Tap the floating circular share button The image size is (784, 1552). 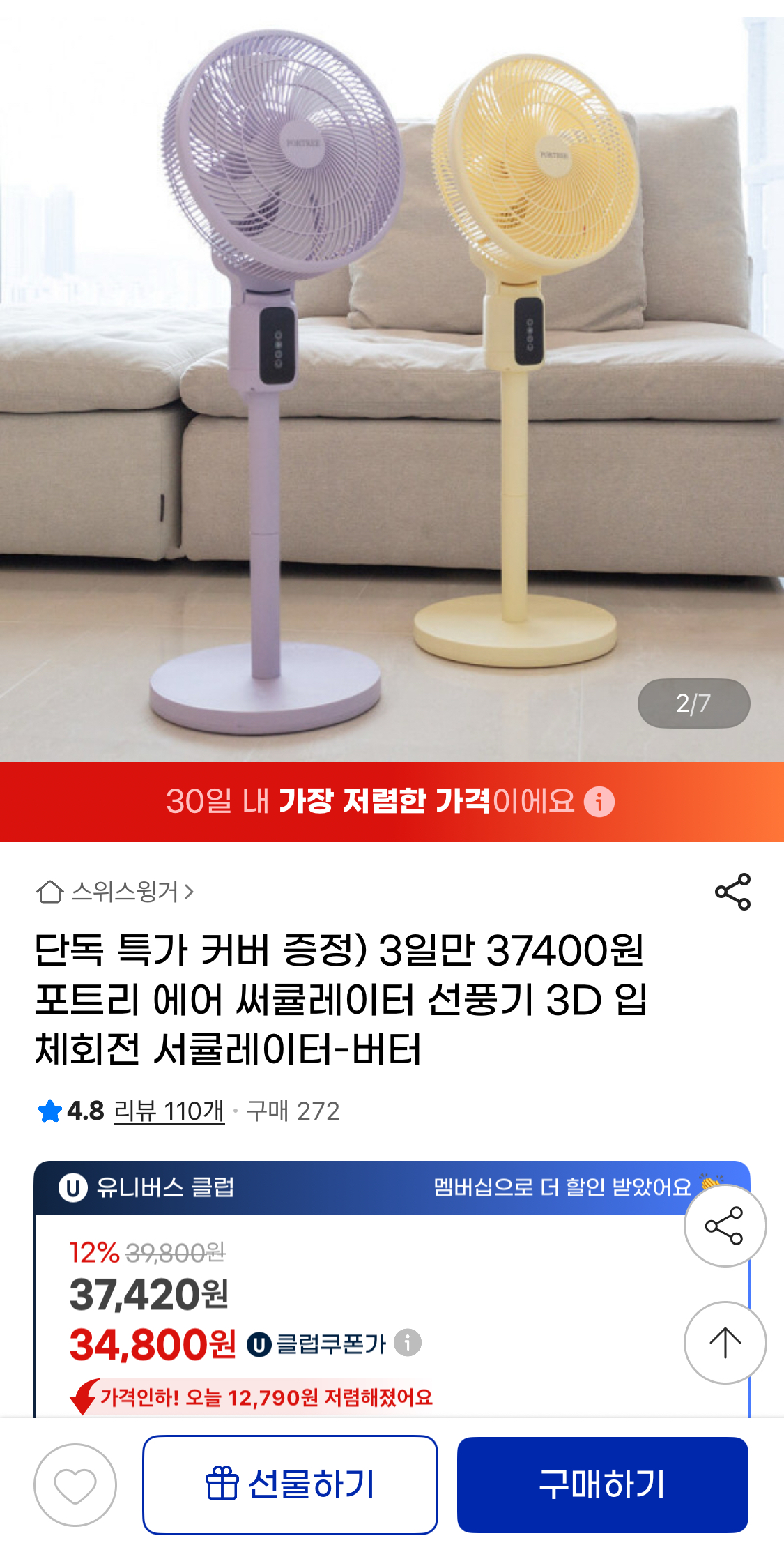[x=725, y=1226]
